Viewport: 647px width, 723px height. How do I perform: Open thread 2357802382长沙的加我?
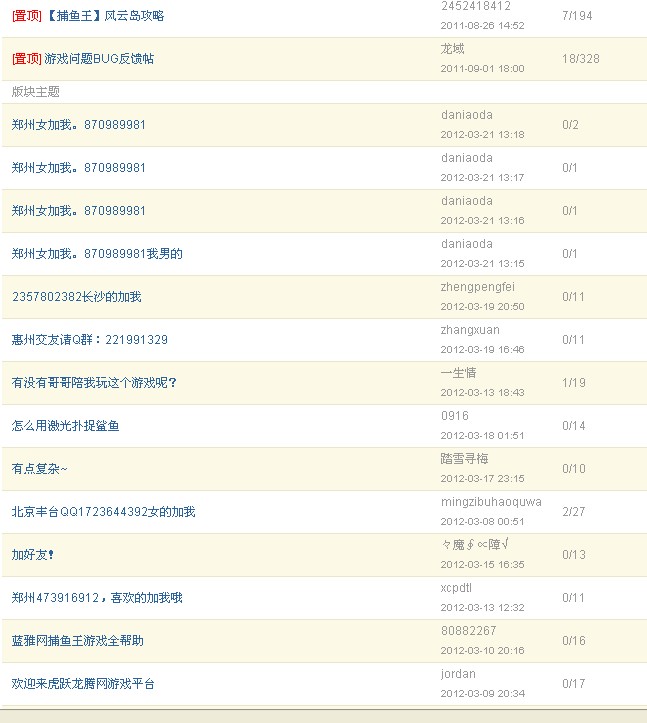click(x=77, y=297)
